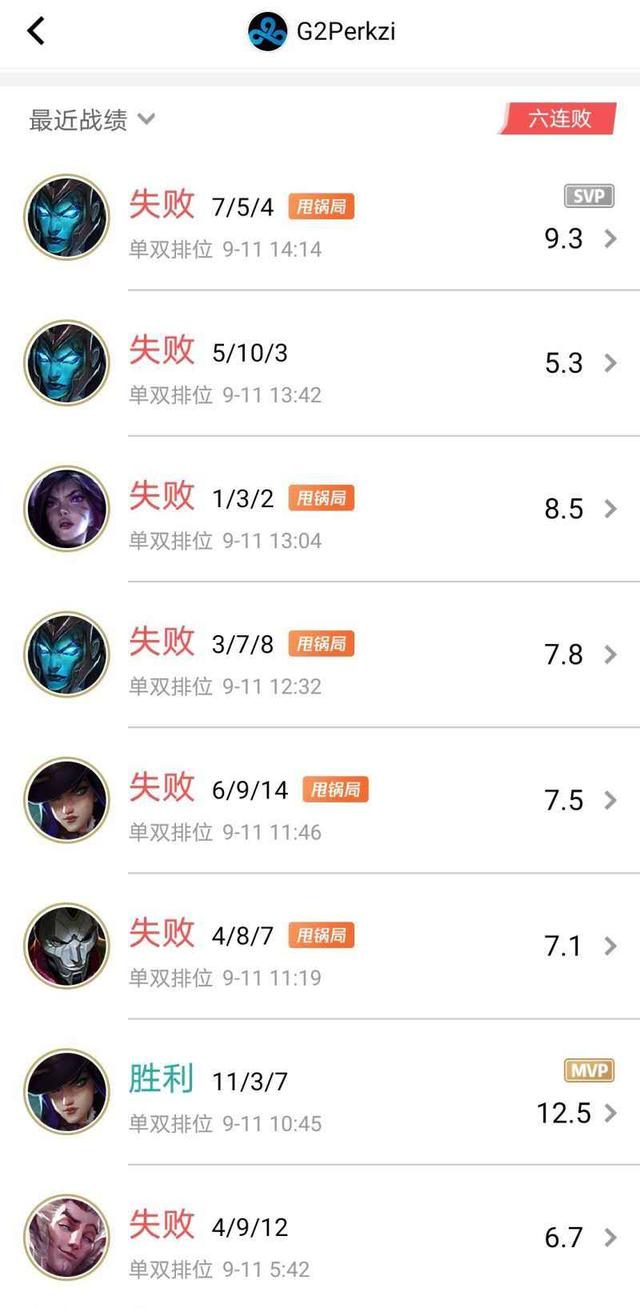Open the 4/8/7 match at 9-11 11:19
The image size is (640, 1308).
coord(320,947)
